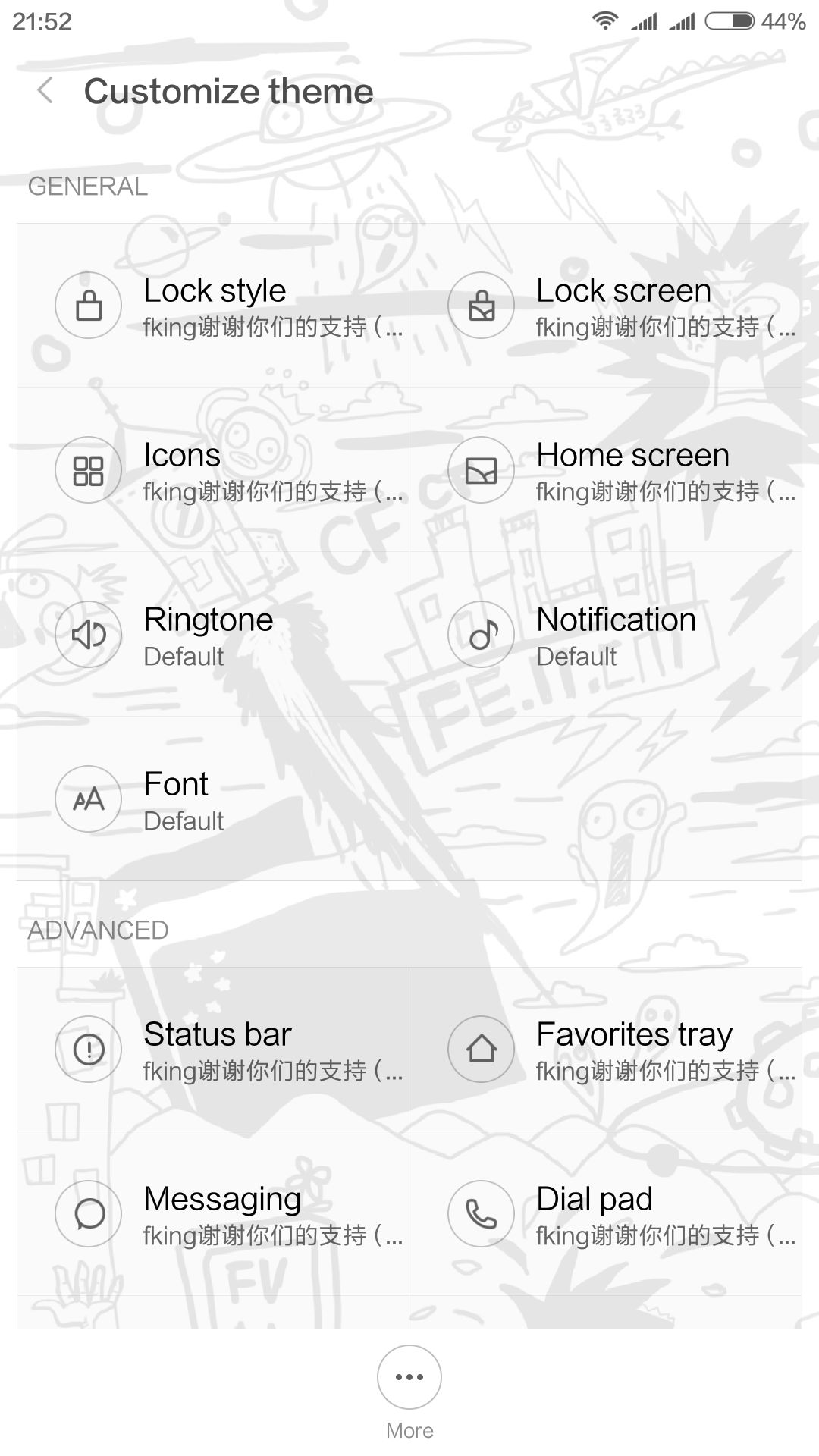Open Status bar customization
819x1456 pixels.
(213, 1050)
